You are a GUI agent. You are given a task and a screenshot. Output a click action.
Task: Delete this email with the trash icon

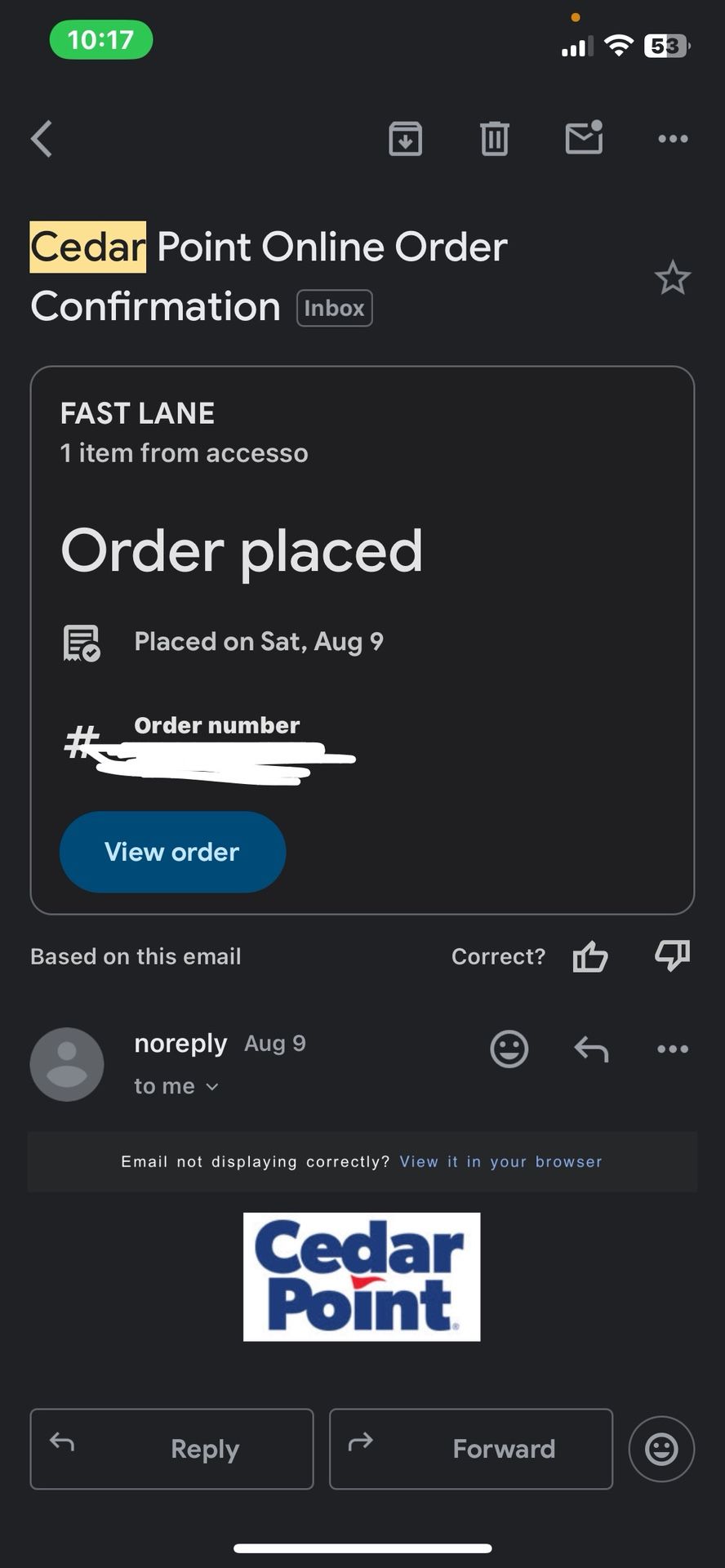pos(494,139)
